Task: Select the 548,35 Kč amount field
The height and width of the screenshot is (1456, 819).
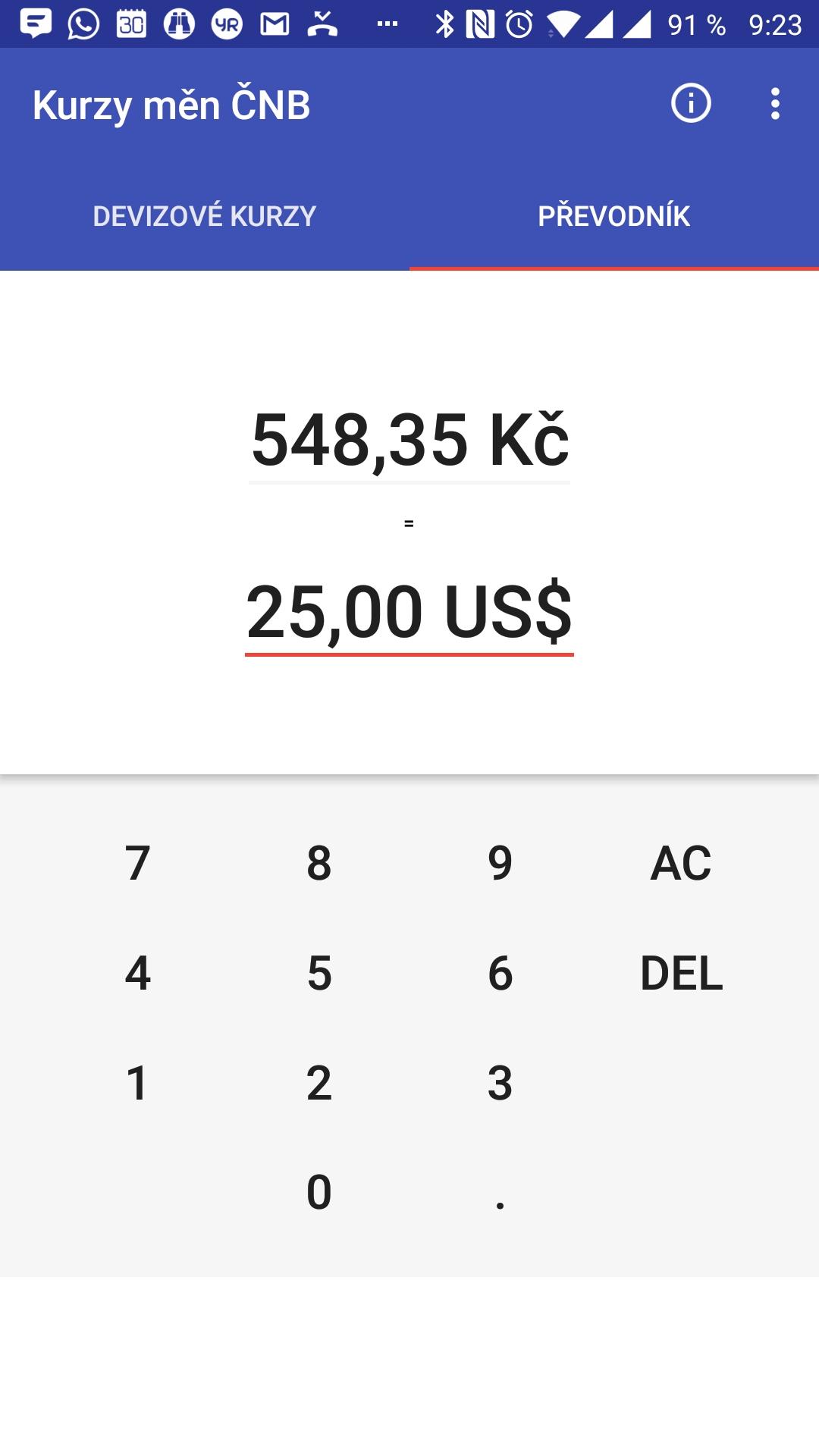Action: coord(409,441)
